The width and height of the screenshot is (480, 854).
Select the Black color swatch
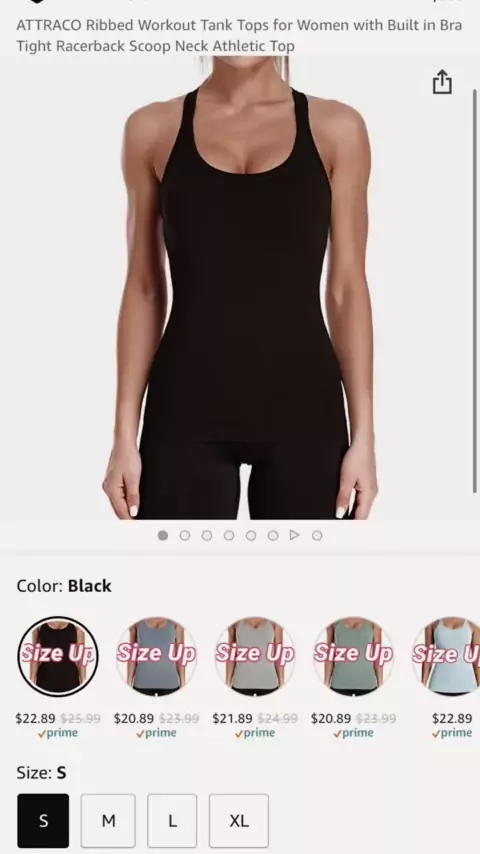click(x=58, y=656)
